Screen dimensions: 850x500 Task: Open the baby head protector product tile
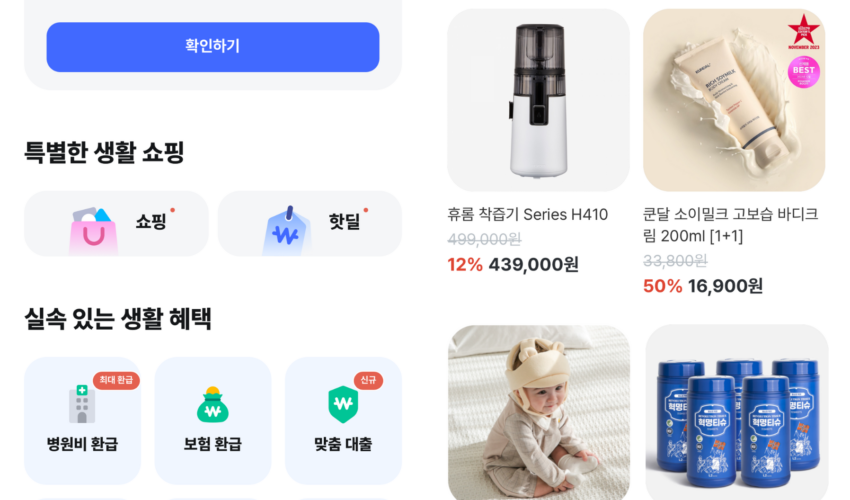pos(538,410)
